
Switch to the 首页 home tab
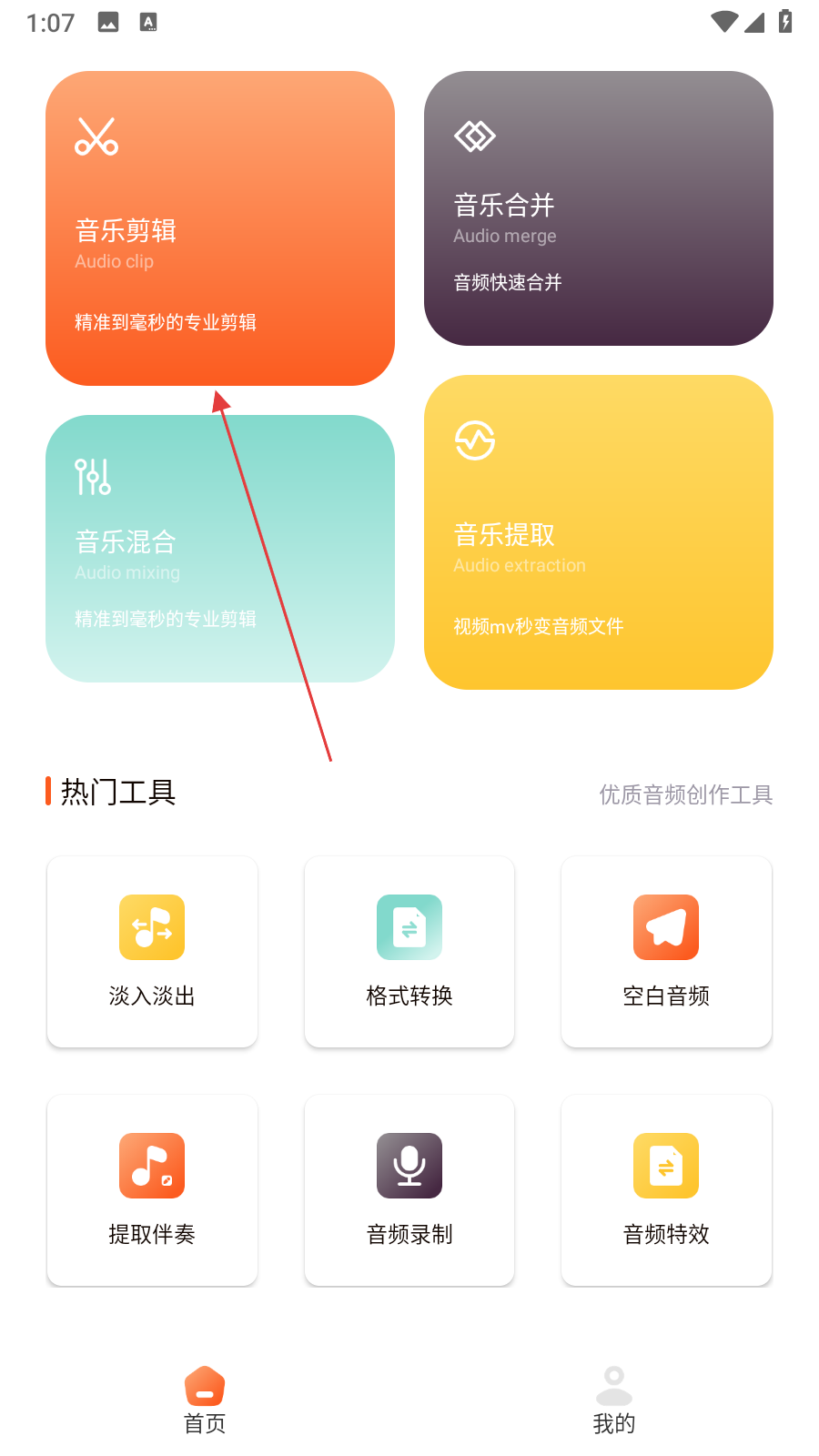(205, 1400)
